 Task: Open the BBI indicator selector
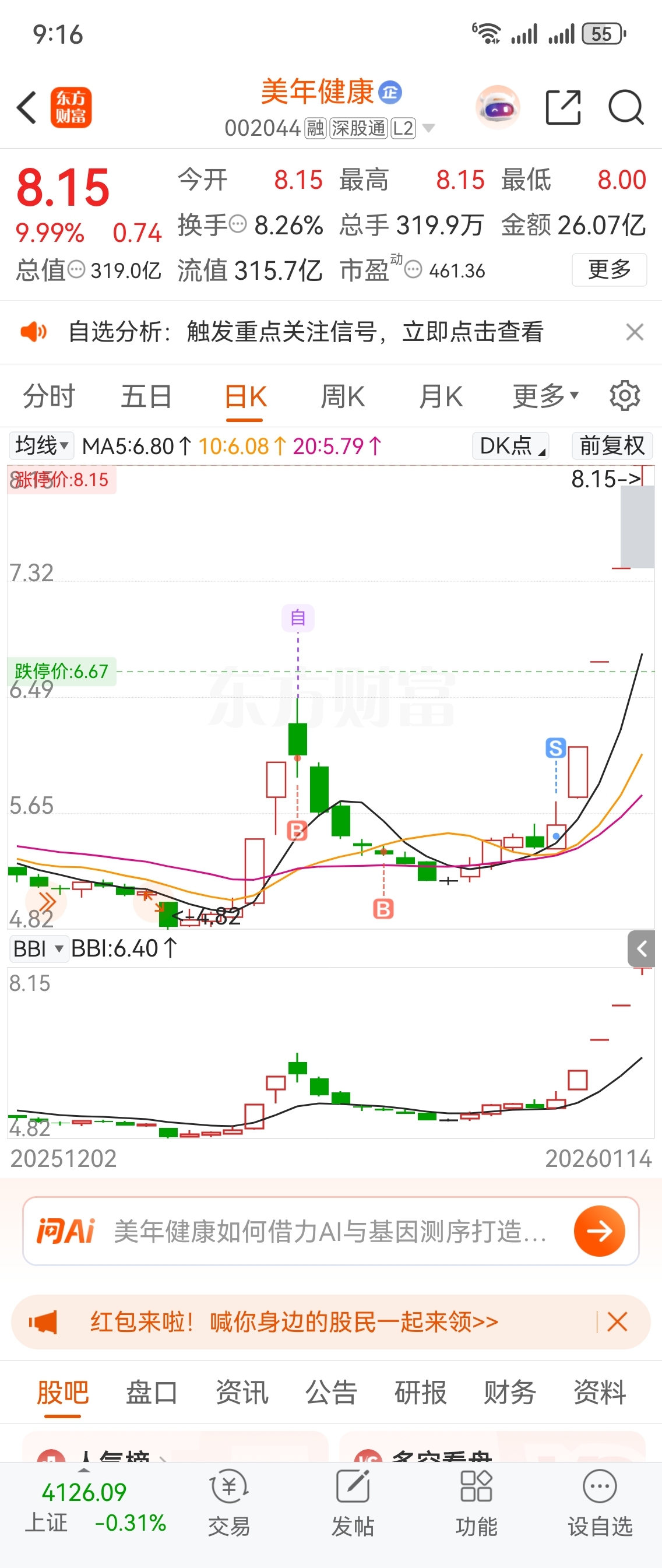point(38,949)
